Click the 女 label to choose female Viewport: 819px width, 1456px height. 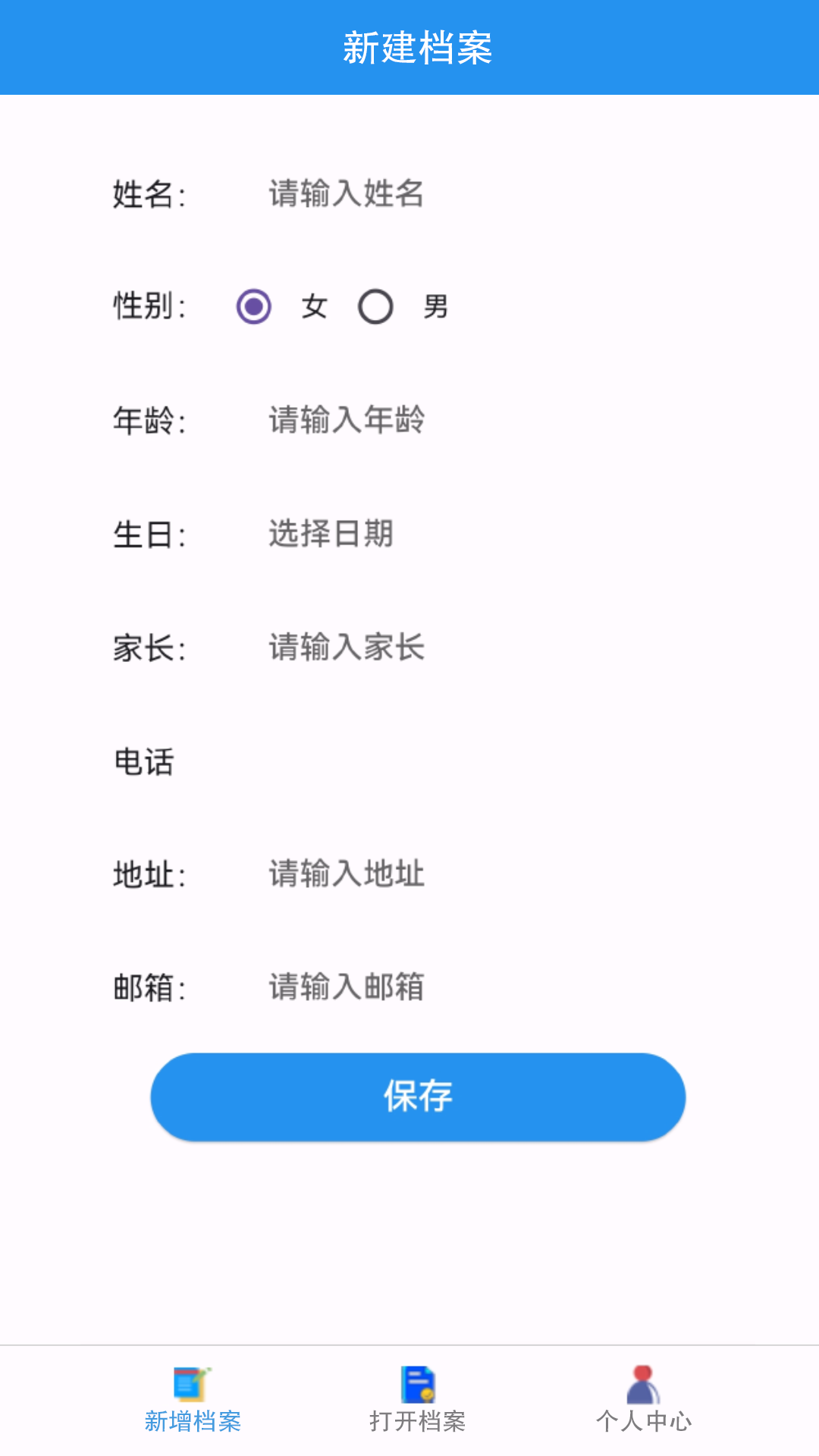(313, 307)
